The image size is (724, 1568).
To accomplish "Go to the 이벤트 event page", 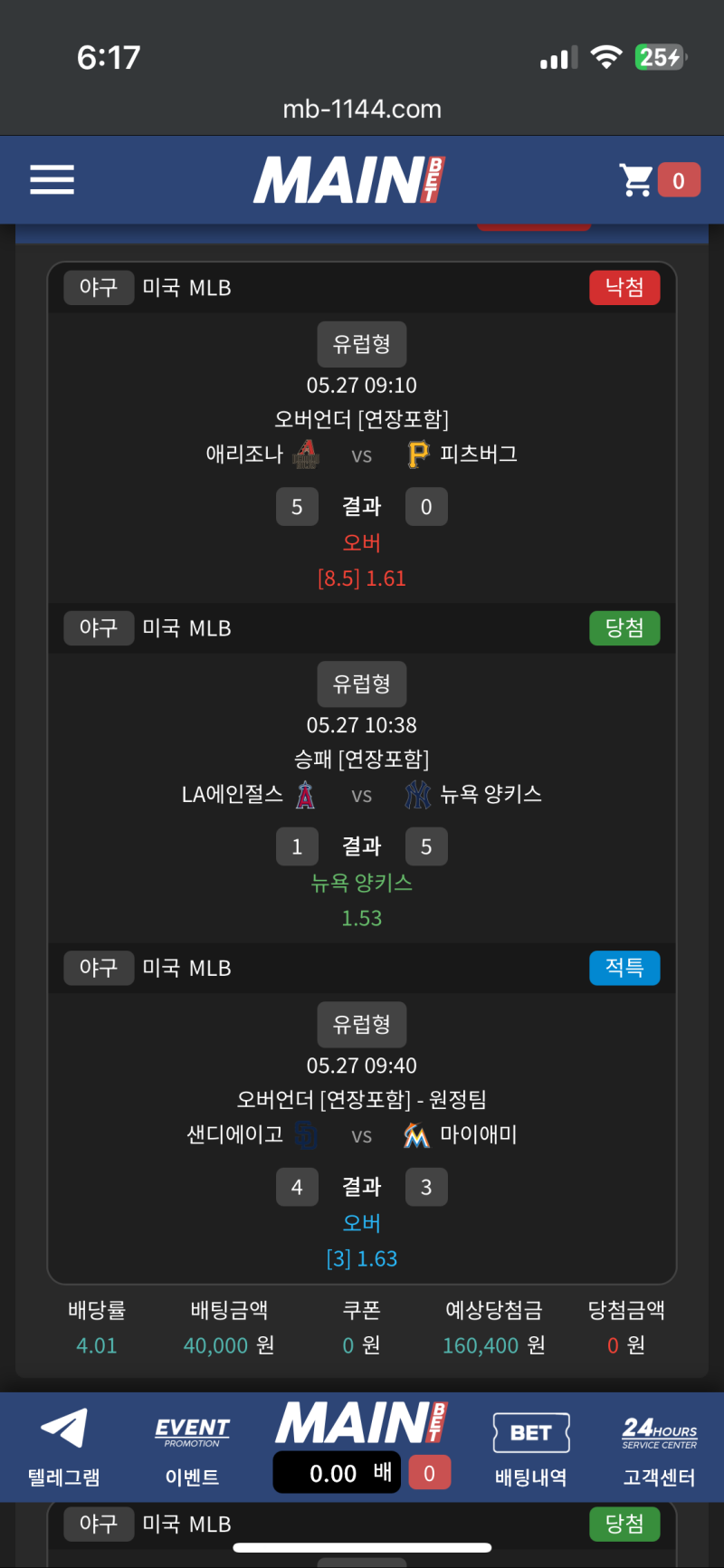I will click(192, 1446).
